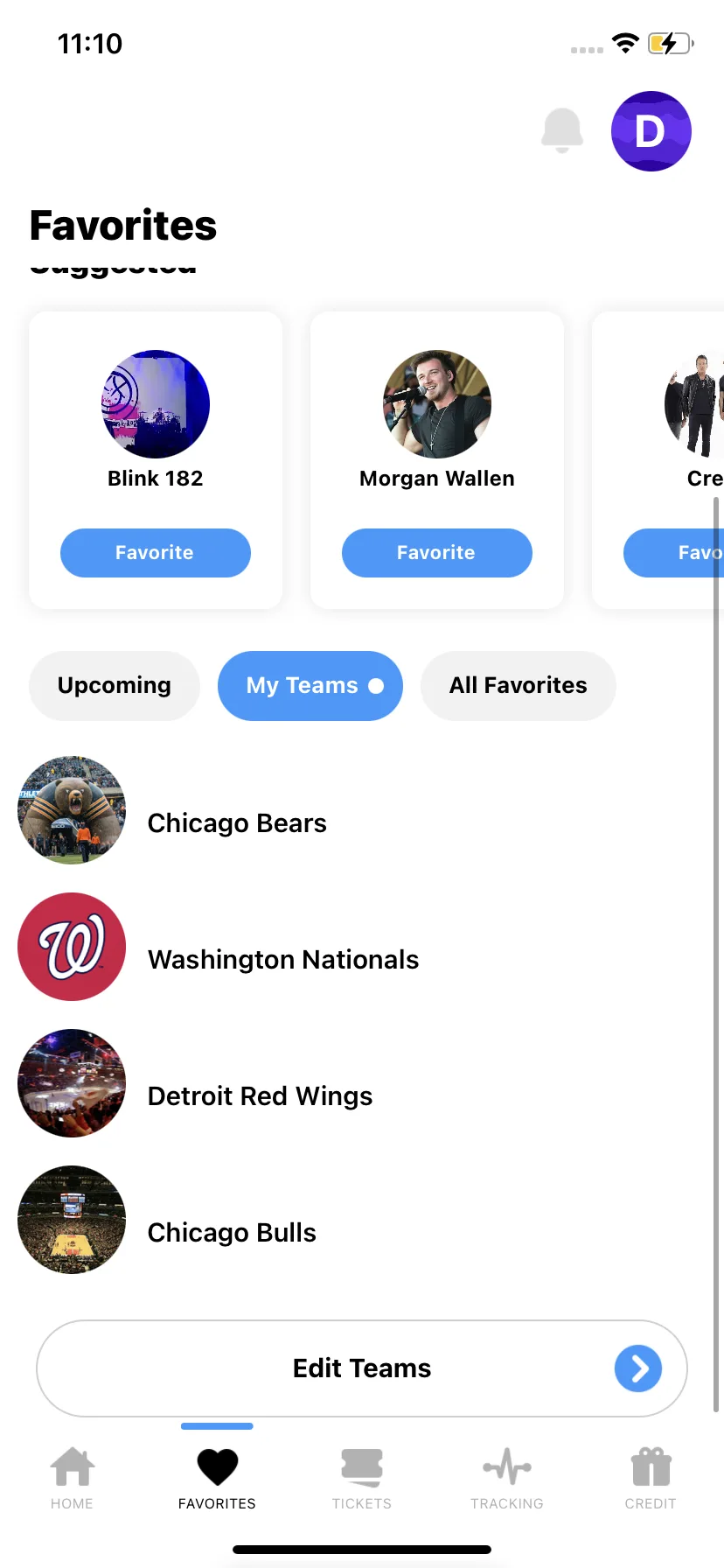The width and height of the screenshot is (724, 1568).
Task: Open the Credit tab
Action: point(651,1478)
